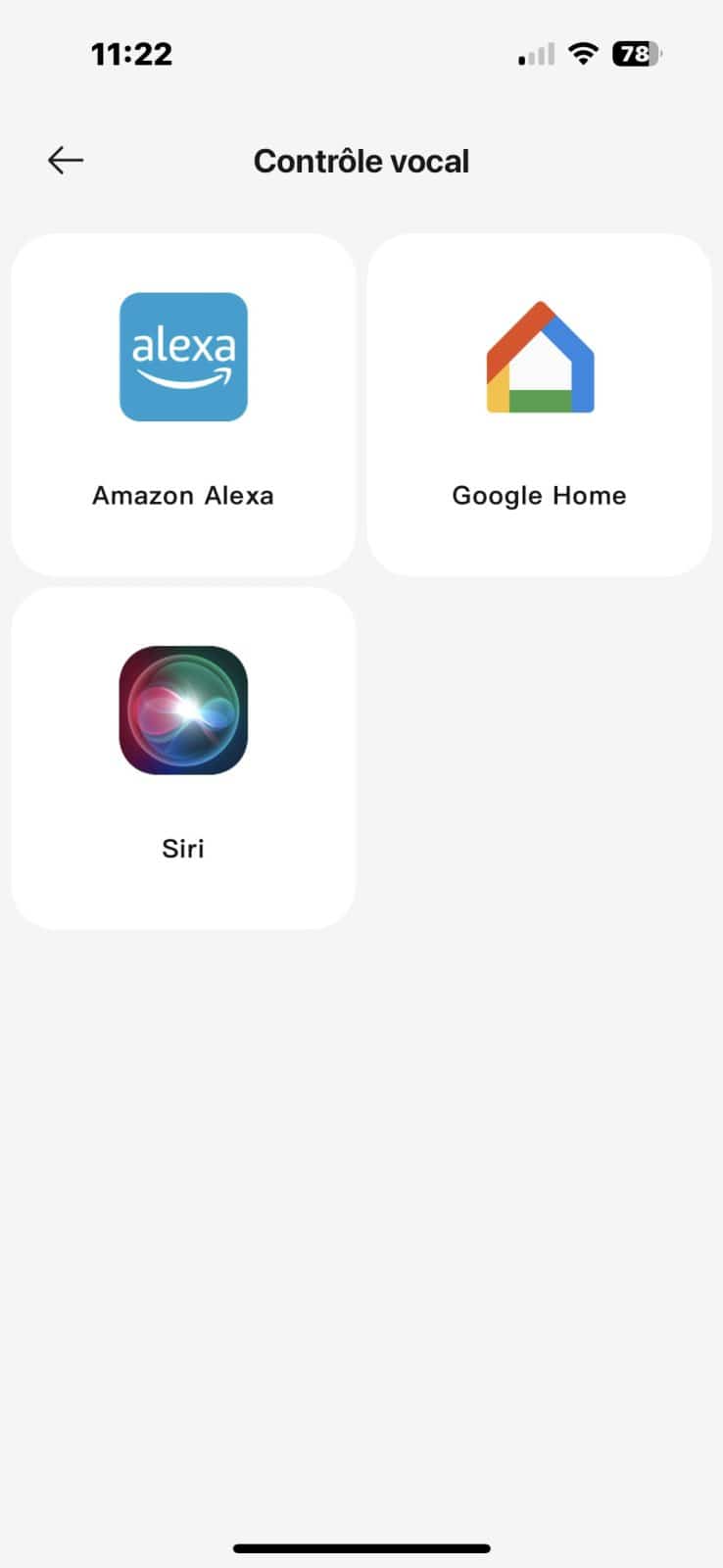This screenshot has height=1568, width=723.
Task: Go back using the arrow icon
Action: (66, 160)
